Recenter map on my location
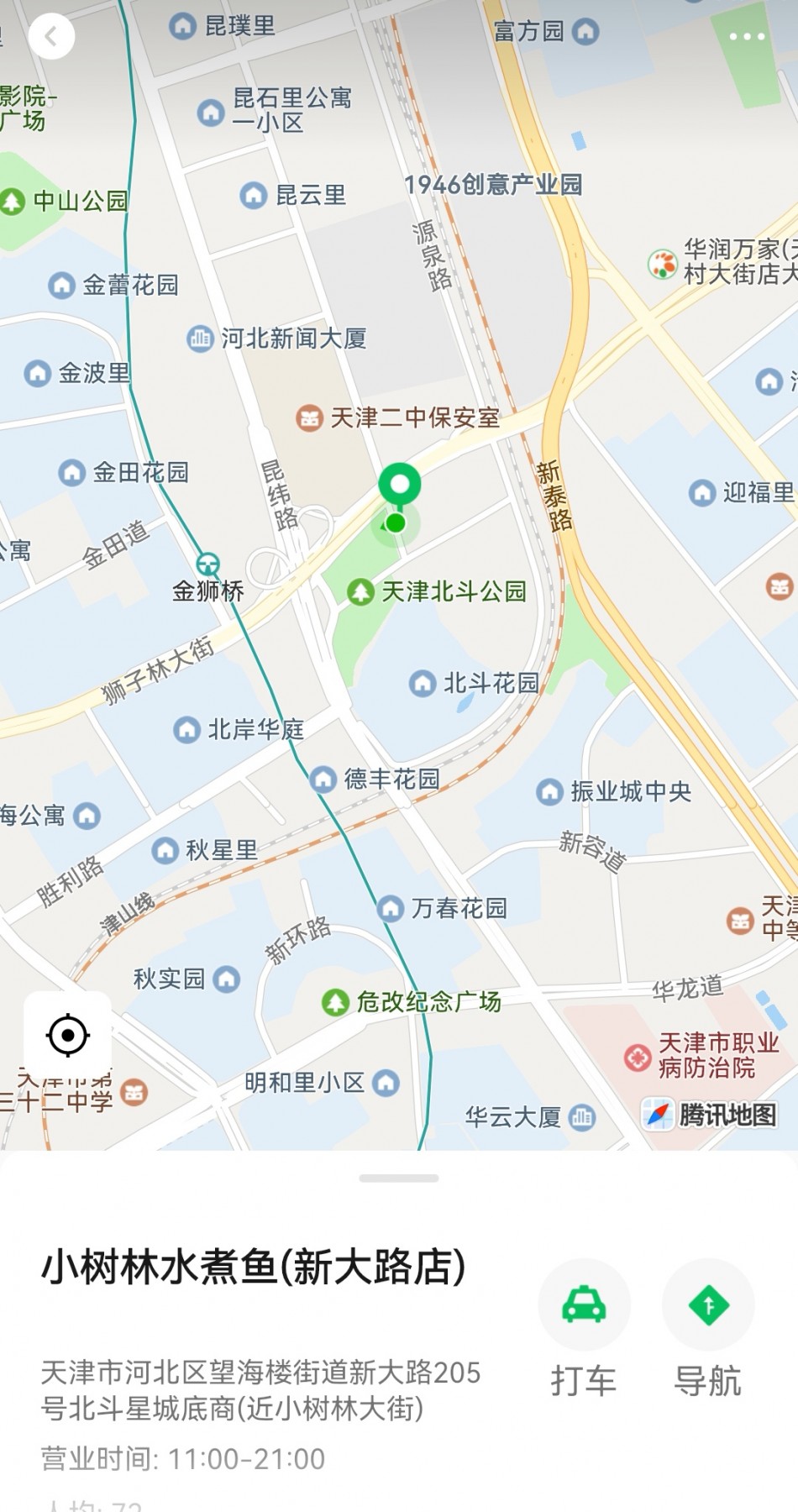The width and height of the screenshot is (798, 1512). pyautogui.click(x=68, y=1034)
